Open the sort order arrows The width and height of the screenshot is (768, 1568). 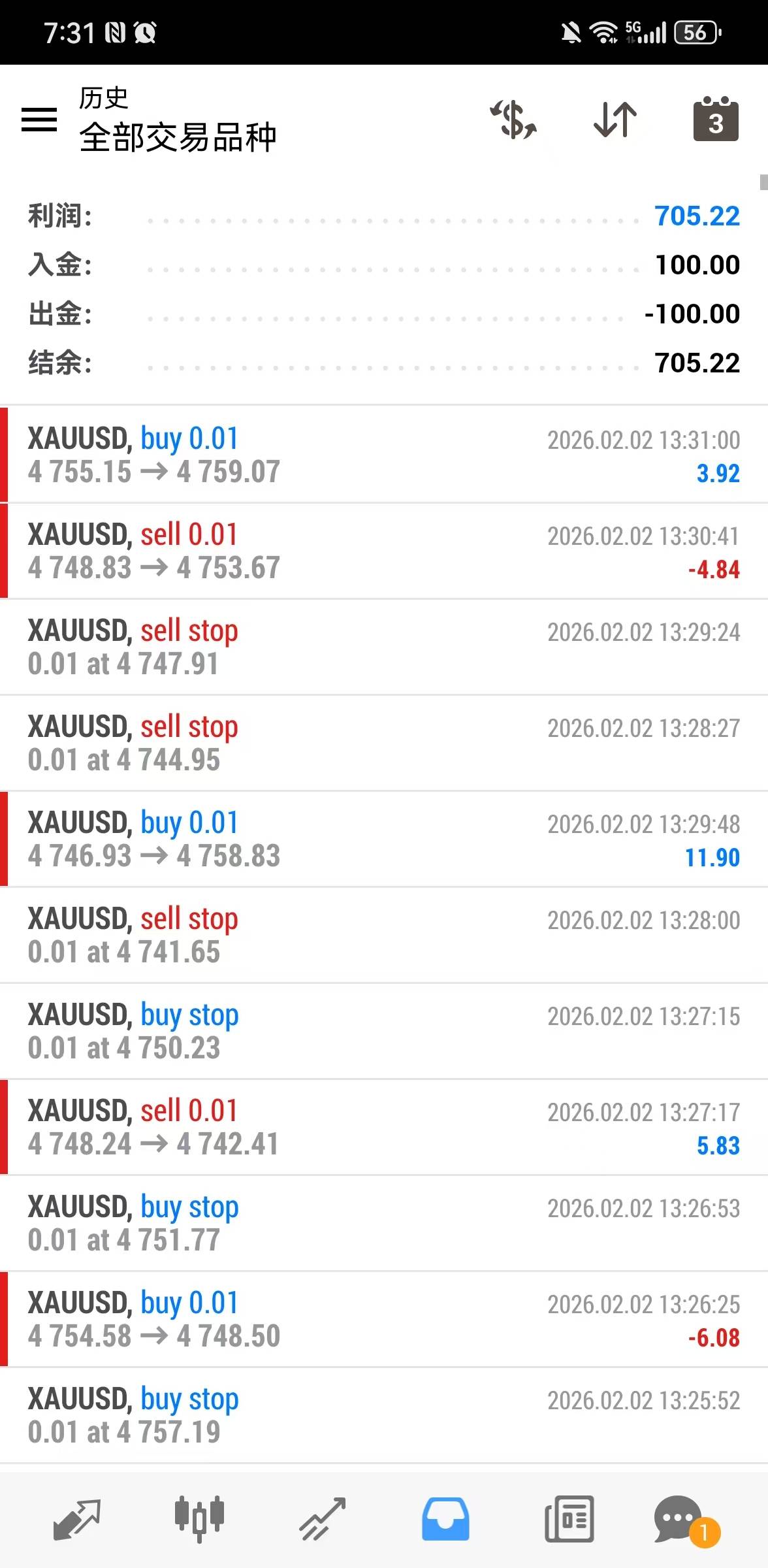[x=615, y=120]
